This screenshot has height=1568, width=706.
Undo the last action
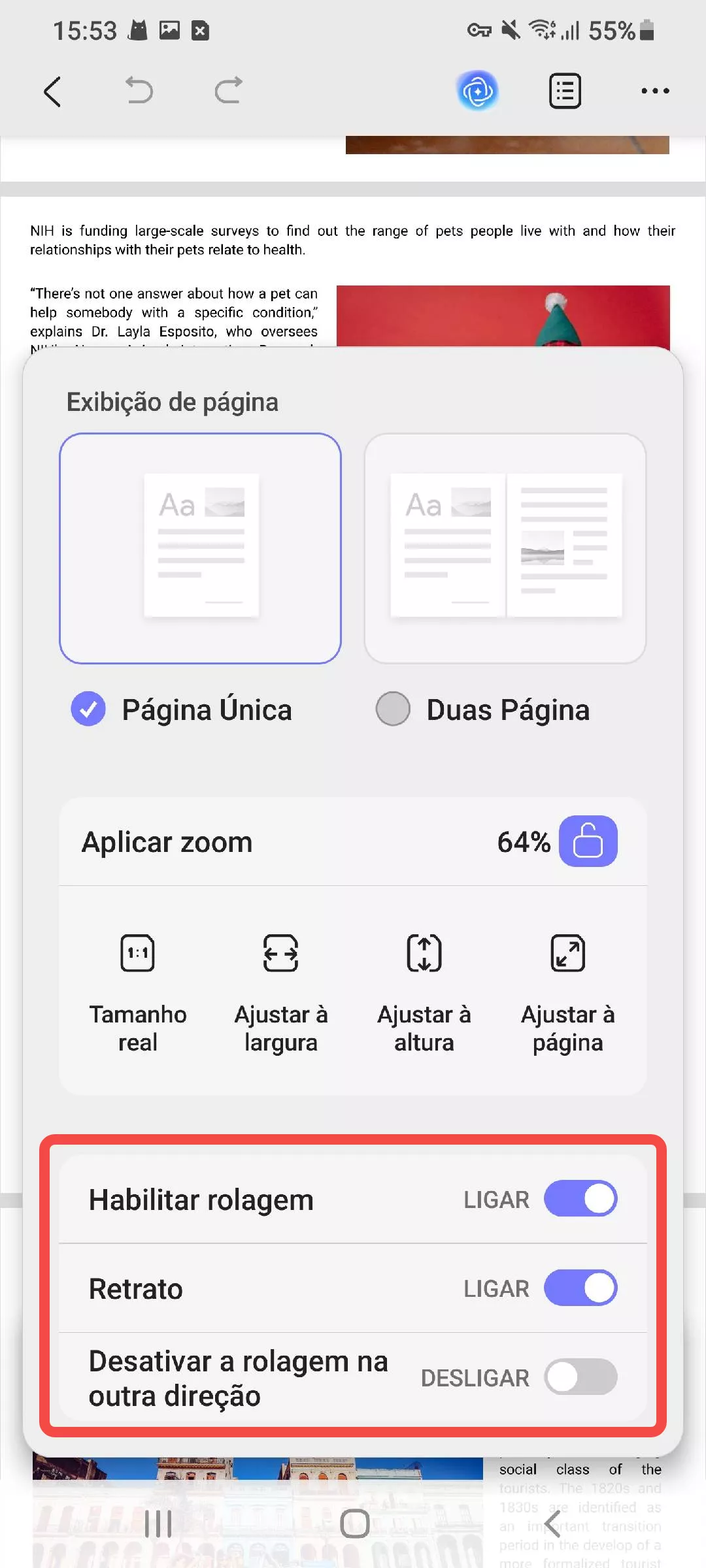click(x=139, y=91)
